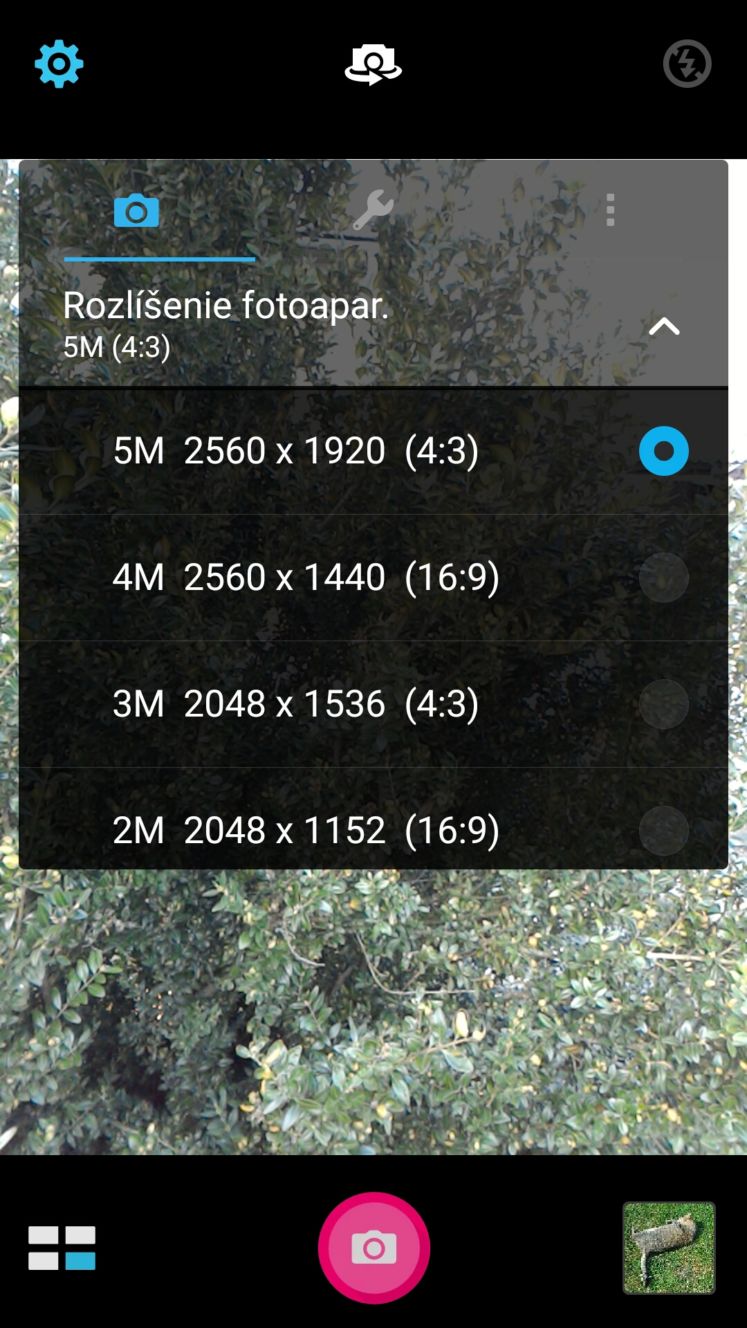This screenshot has width=747, height=1328.
Task: Choose 3M 2048 x 1536 resolution
Action: click(x=373, y=704)
